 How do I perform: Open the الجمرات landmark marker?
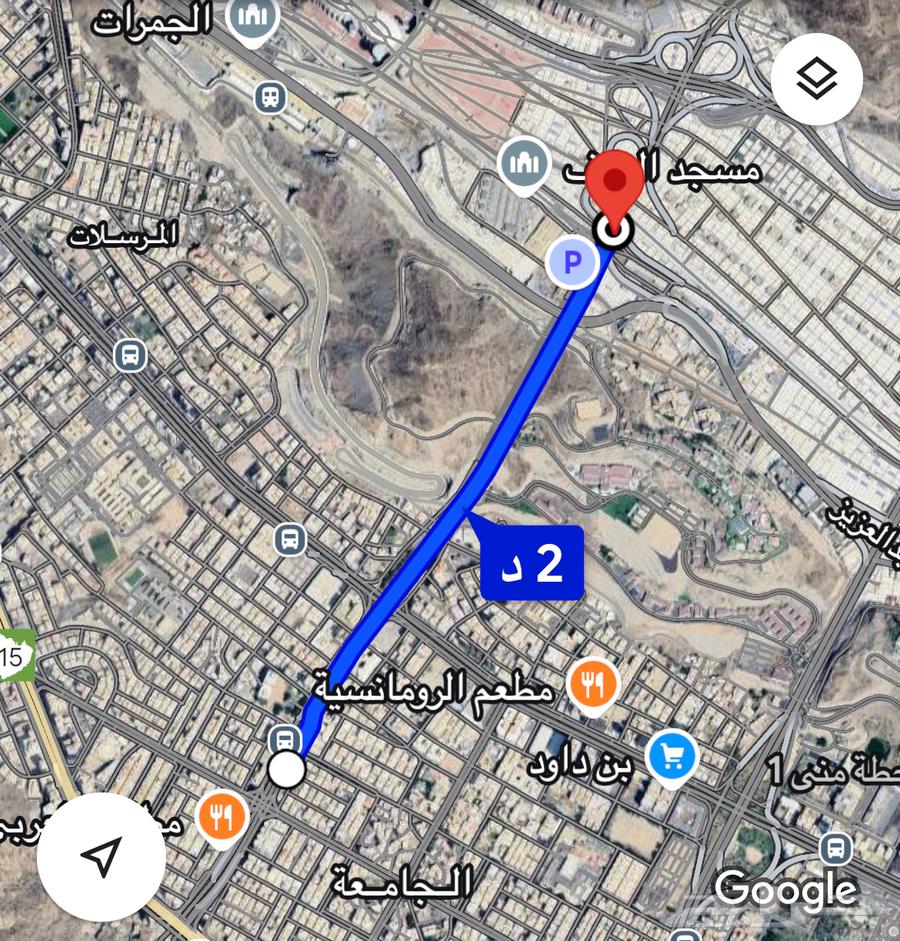251,19
